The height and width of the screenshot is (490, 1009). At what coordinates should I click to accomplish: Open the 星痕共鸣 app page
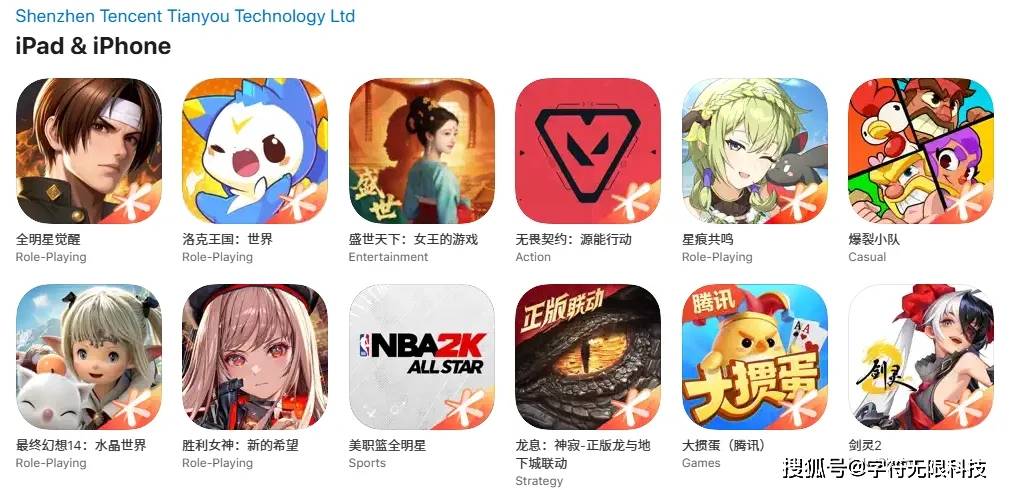(754, 150)
